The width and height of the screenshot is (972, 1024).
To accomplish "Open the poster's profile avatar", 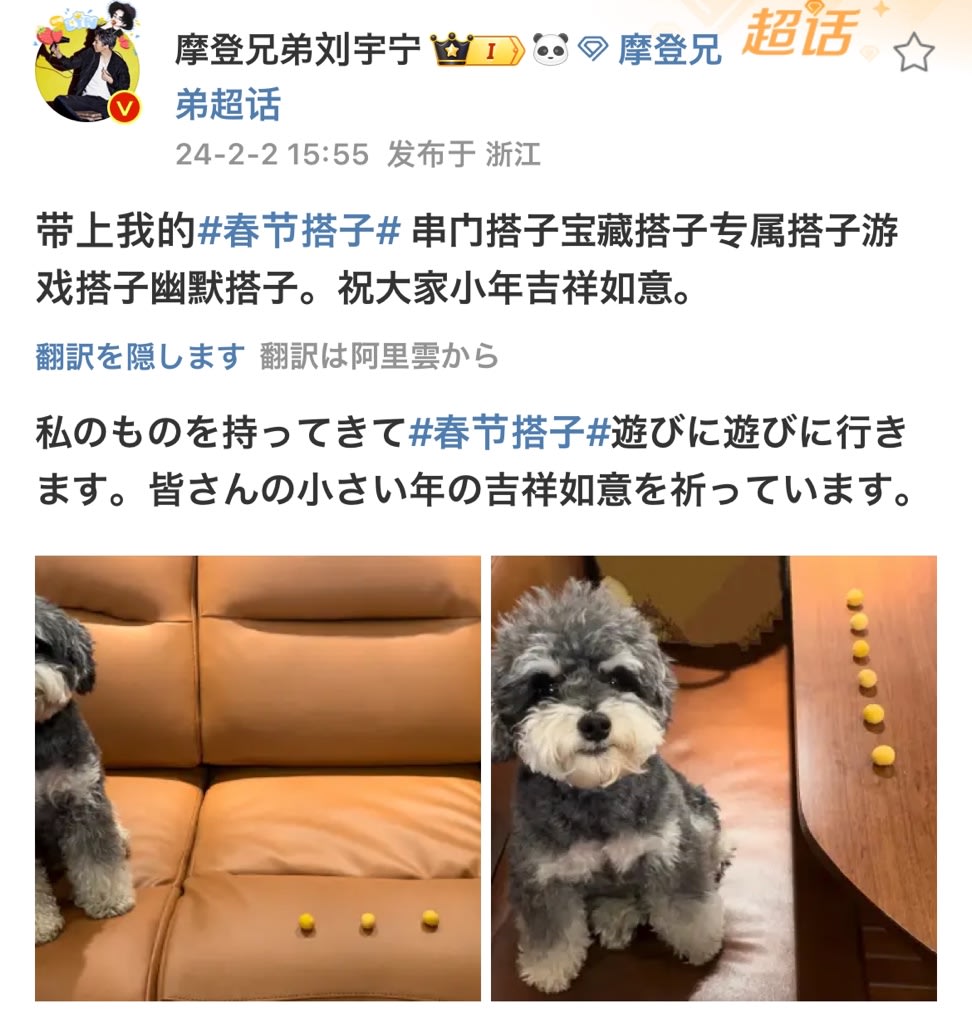I will (88, 66).
